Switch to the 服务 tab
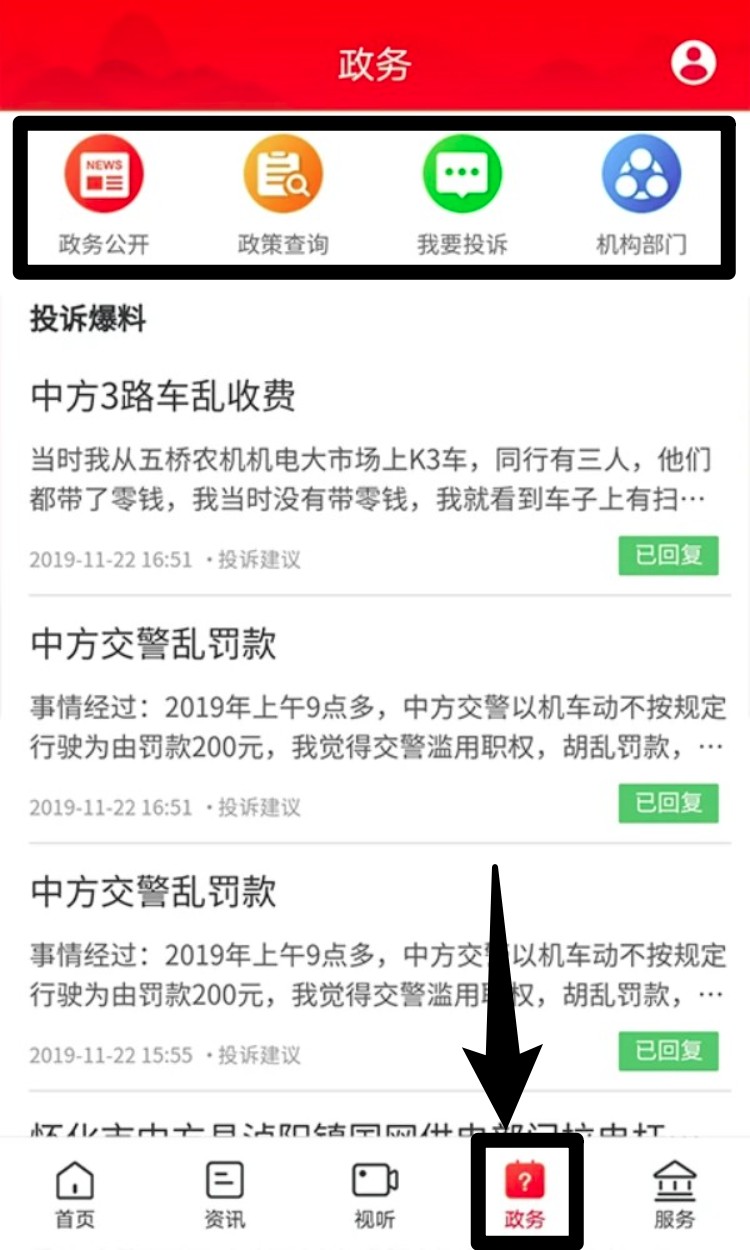This screenshot has width=750, height=1250. point(675,1194)
